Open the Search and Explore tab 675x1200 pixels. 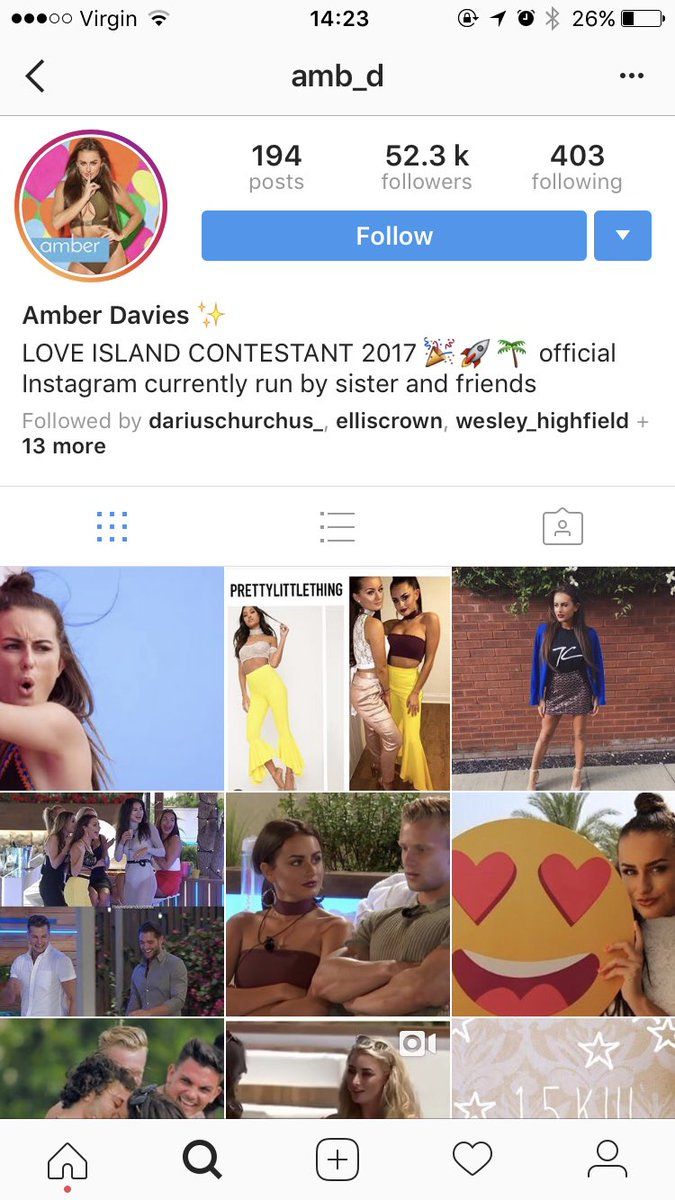[x=202, y=1160]
